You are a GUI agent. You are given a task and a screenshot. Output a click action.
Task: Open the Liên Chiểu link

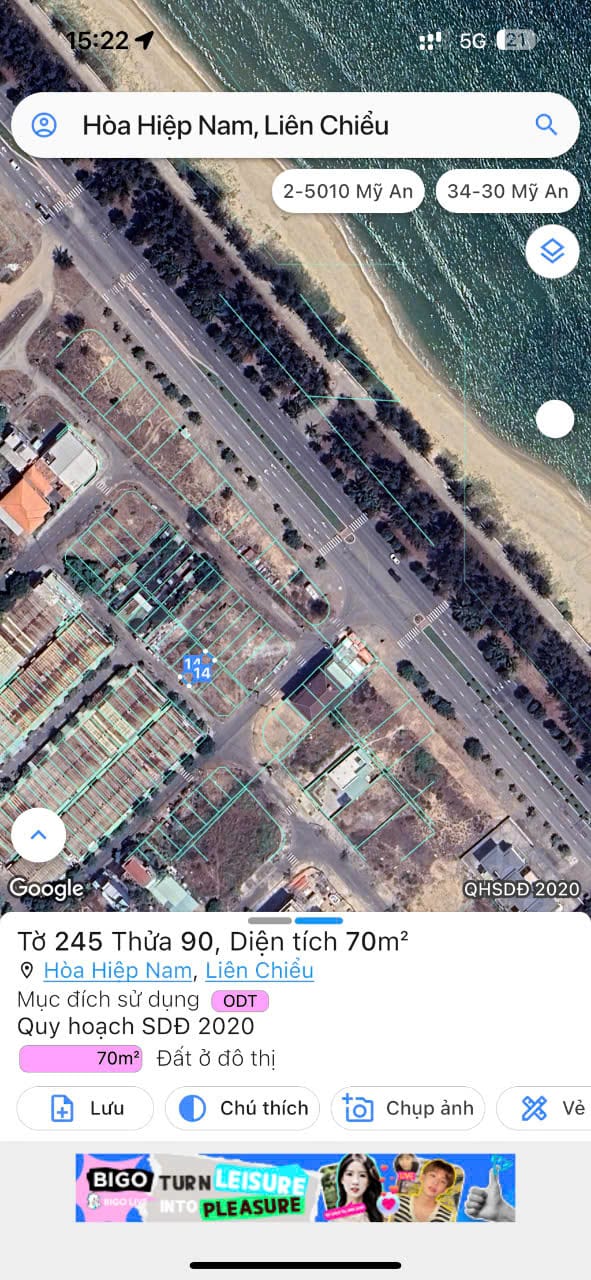tap(260, 970)
